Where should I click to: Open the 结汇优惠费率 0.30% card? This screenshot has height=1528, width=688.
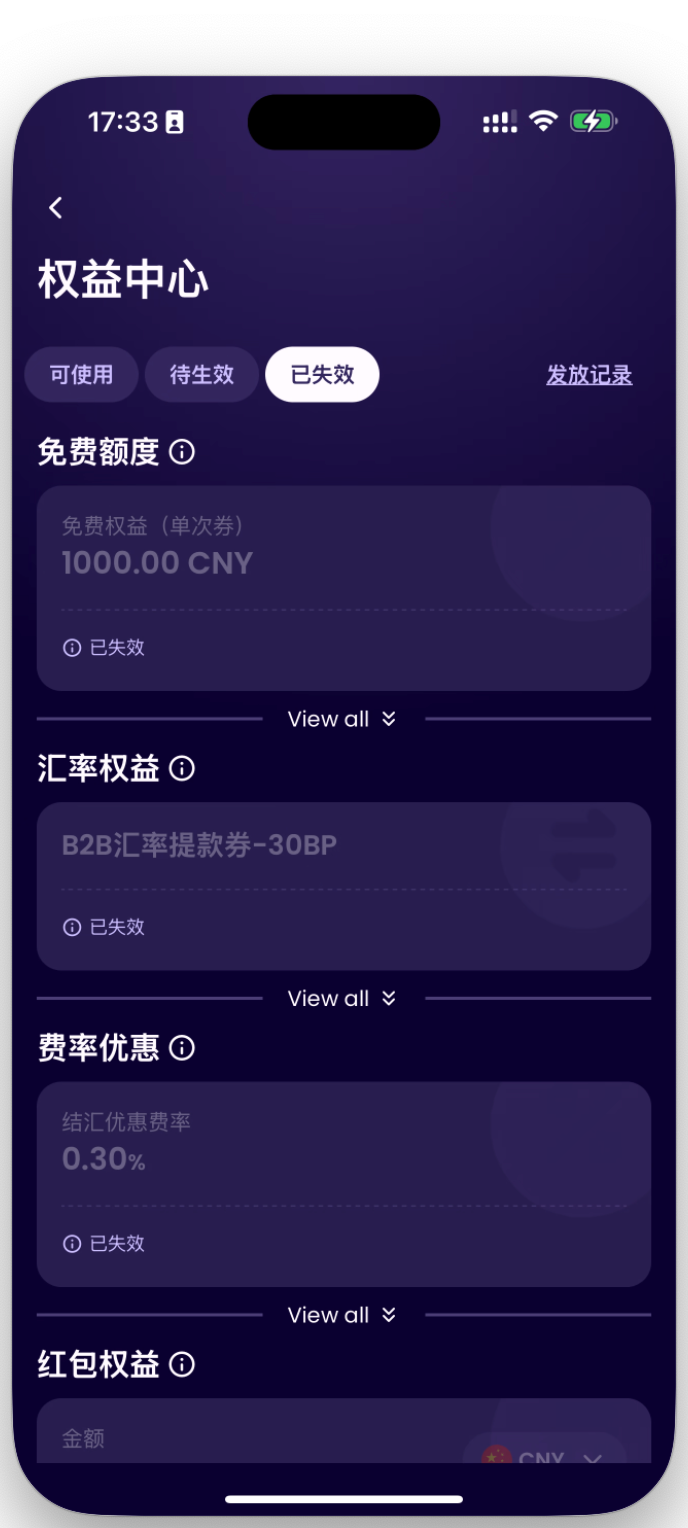(343, 1183)
